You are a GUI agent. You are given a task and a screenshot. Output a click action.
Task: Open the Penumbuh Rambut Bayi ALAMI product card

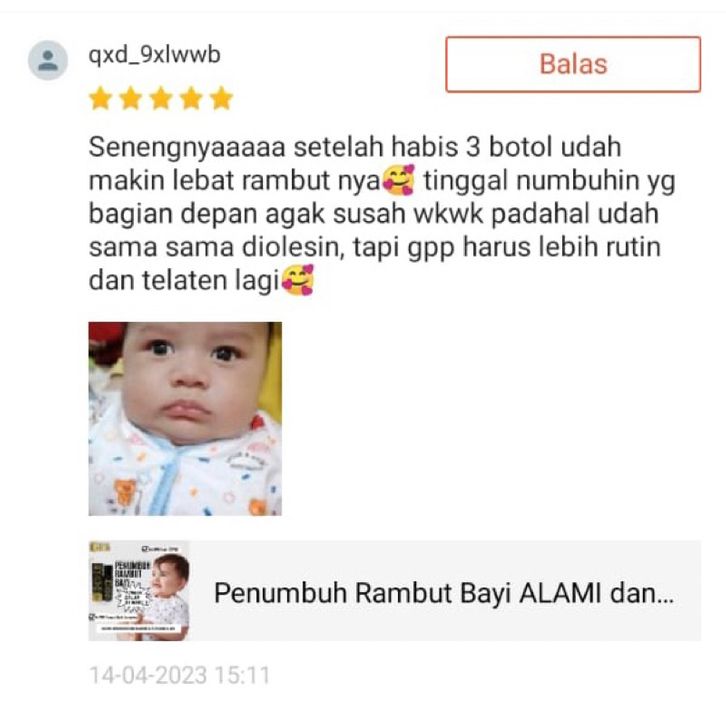(x=394, y=591)
